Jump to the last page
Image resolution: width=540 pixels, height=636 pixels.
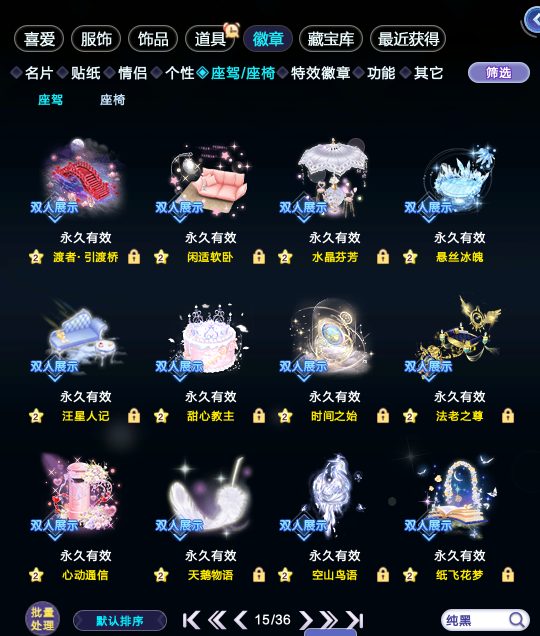(354, 620)
